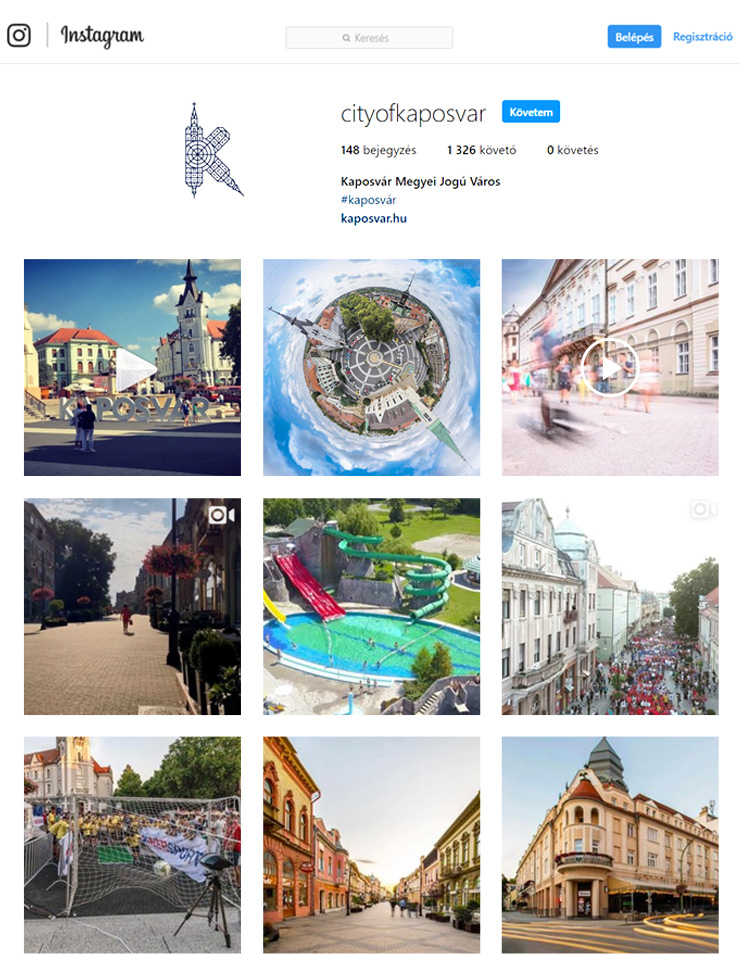Open the soccer goal net photo

132,844
